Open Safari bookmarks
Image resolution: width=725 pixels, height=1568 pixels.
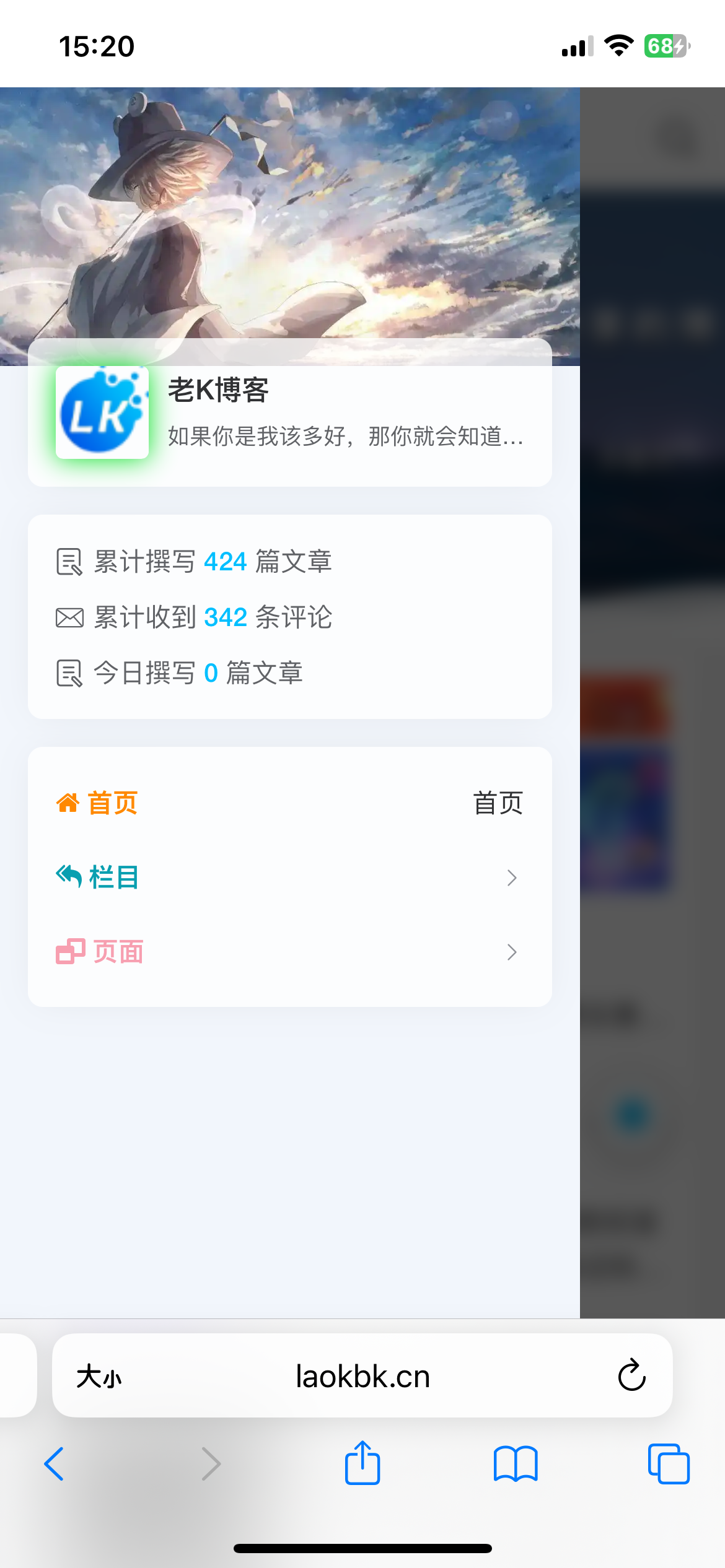point(516,1464)
